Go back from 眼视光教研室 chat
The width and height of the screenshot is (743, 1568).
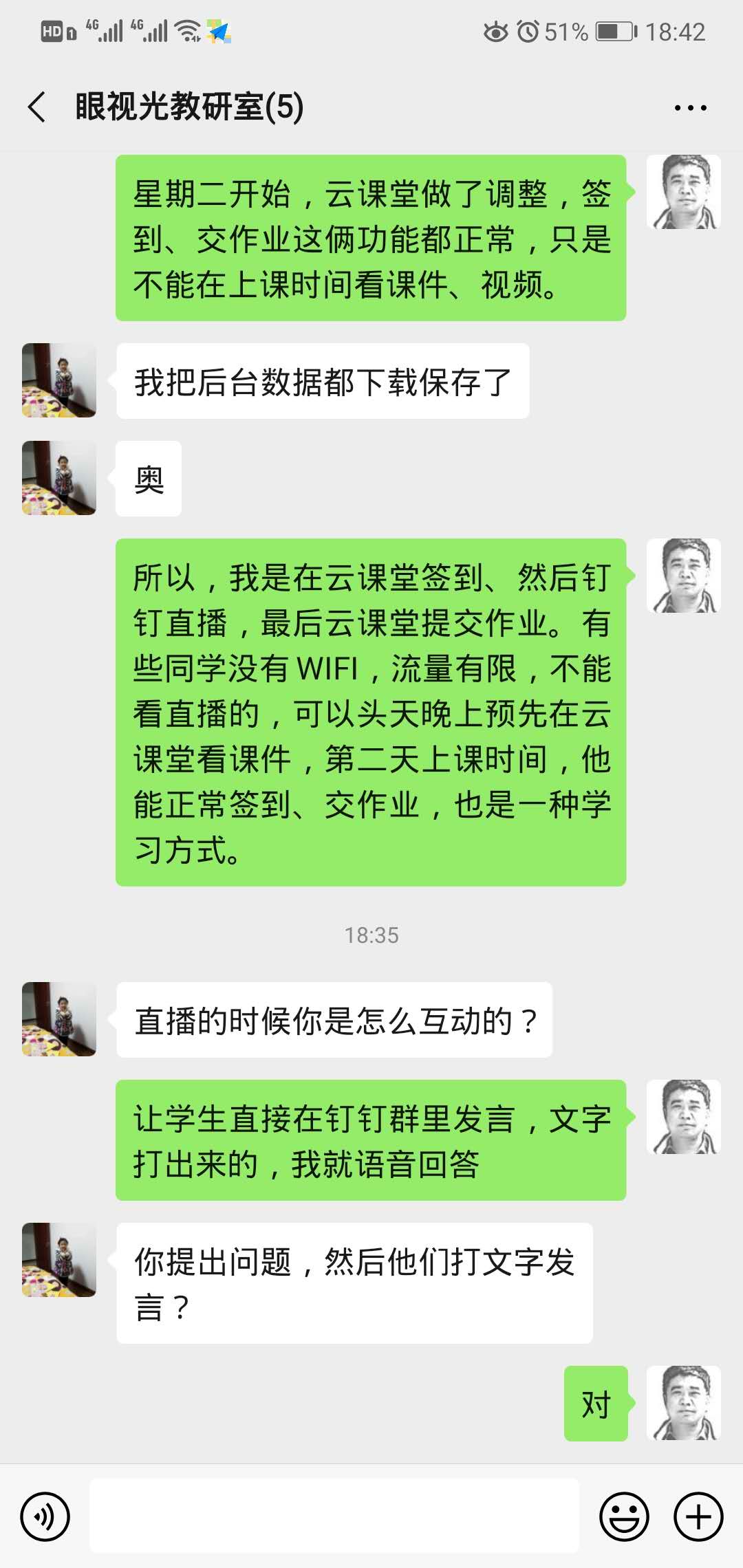[x=37, y=107]
